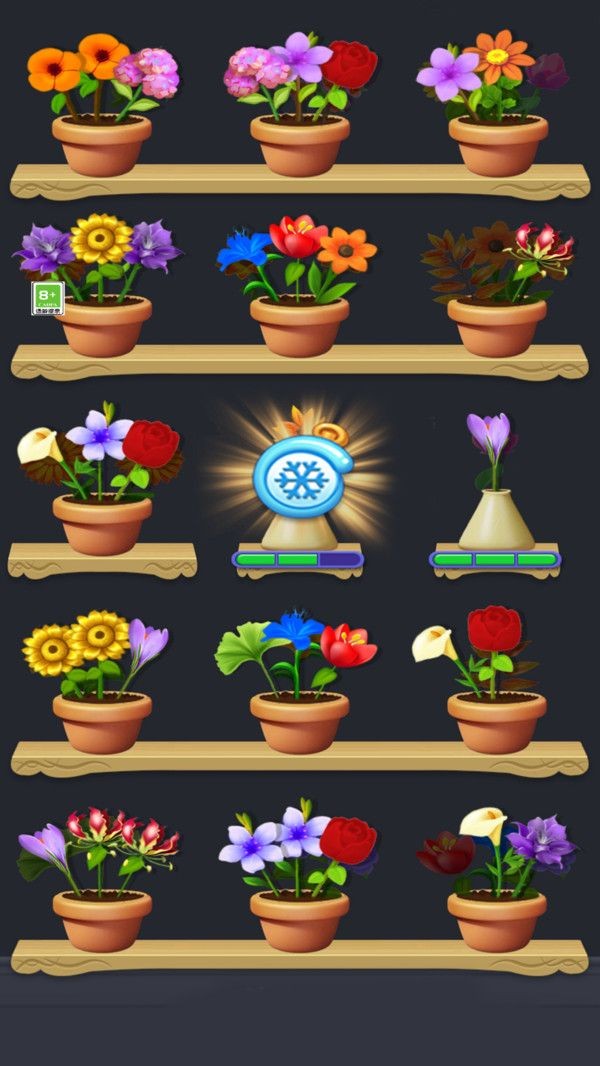Select the sunflower between two purple flowers

pos(101,238)
